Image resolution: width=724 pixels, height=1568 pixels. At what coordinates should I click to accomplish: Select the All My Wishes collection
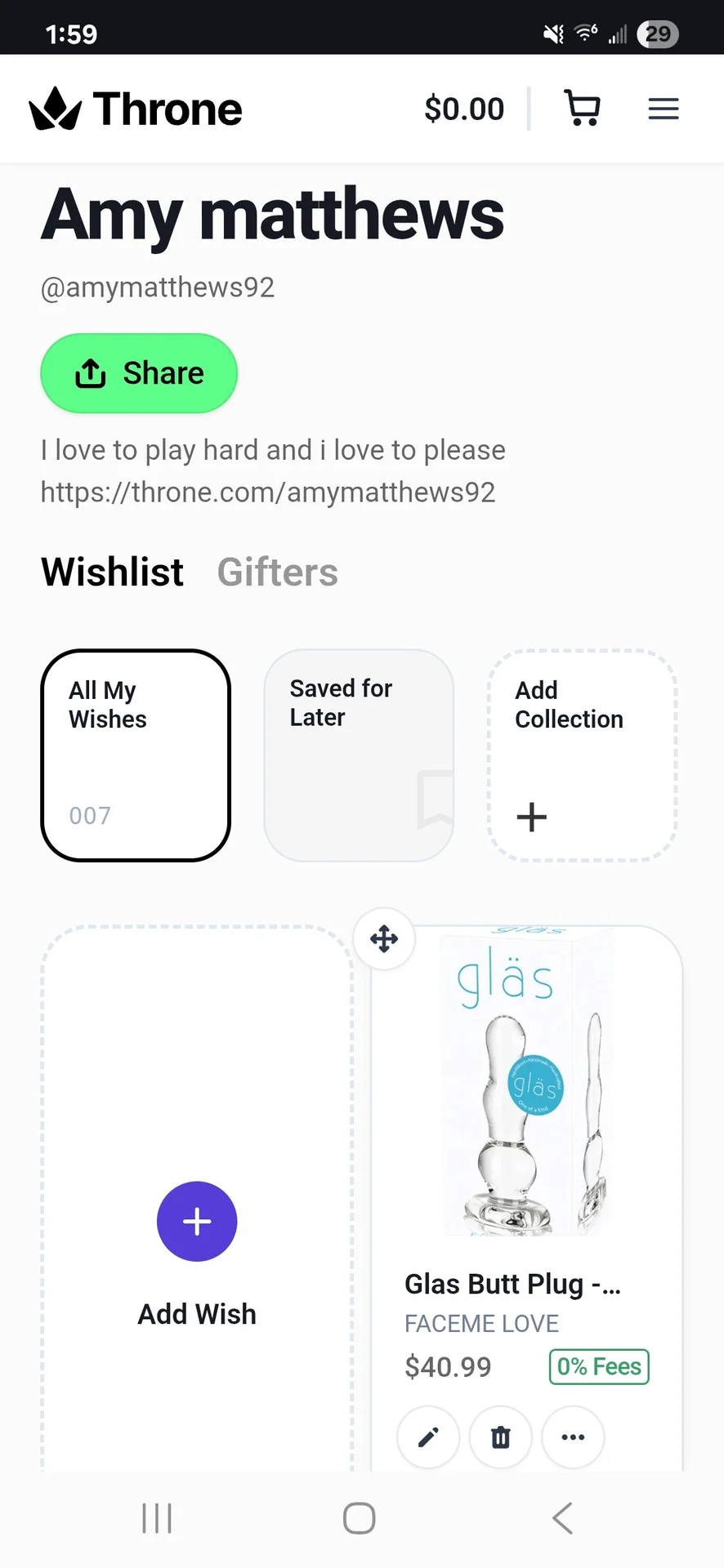pos(136,755)
